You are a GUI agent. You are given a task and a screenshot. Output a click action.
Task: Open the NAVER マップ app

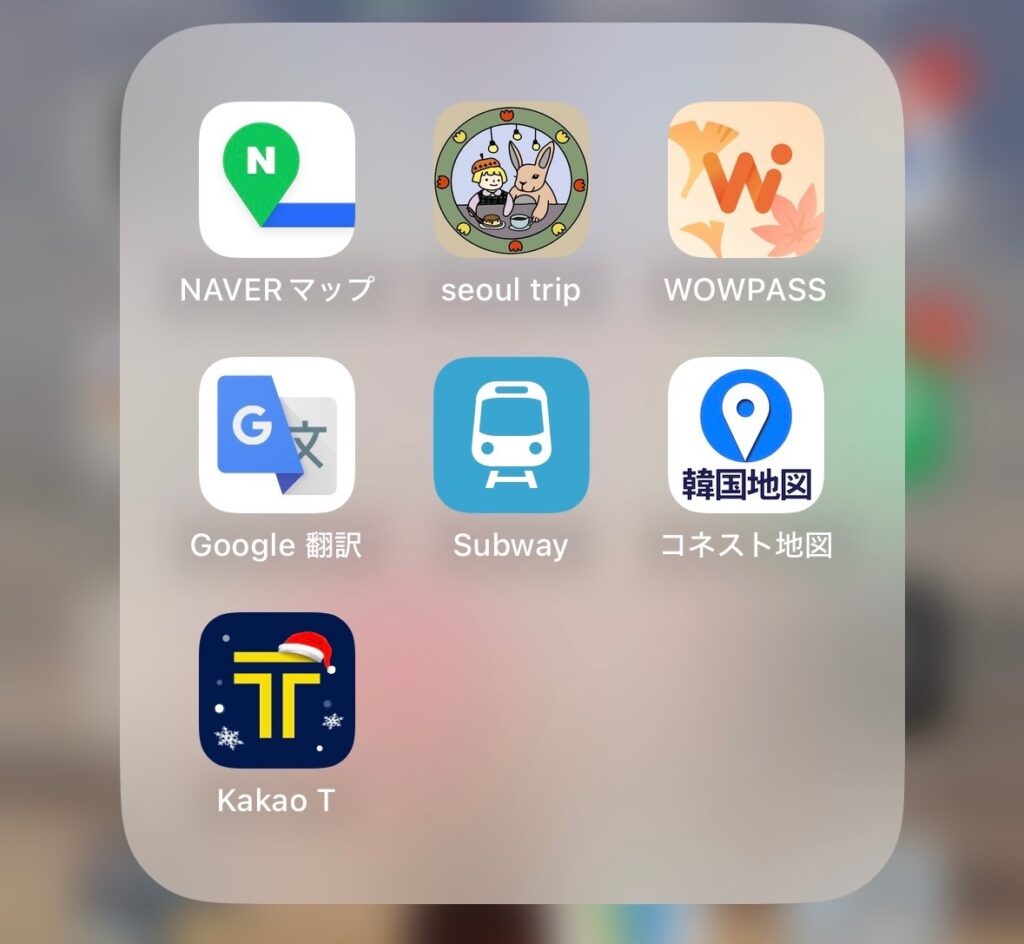277,180
